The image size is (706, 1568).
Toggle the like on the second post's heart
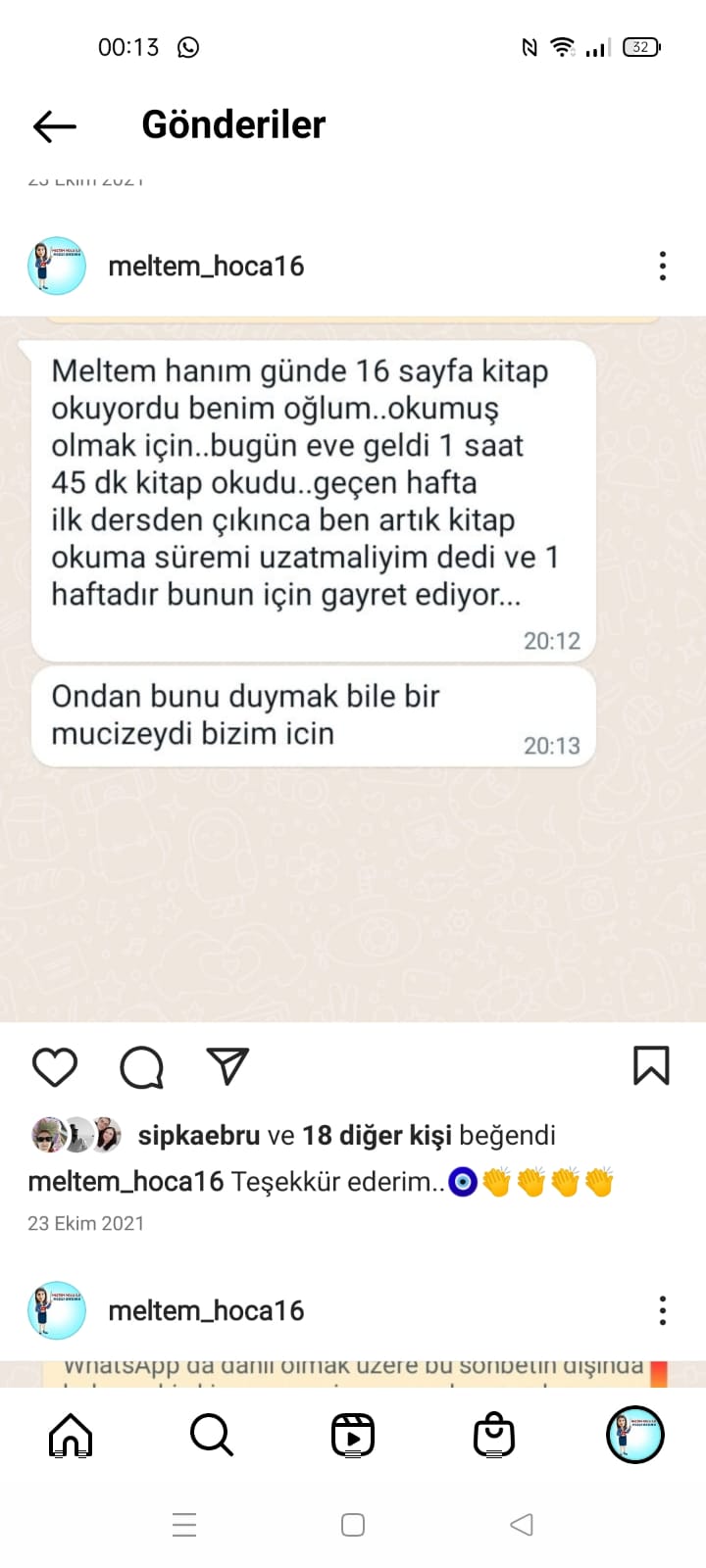coord(54,1066)
